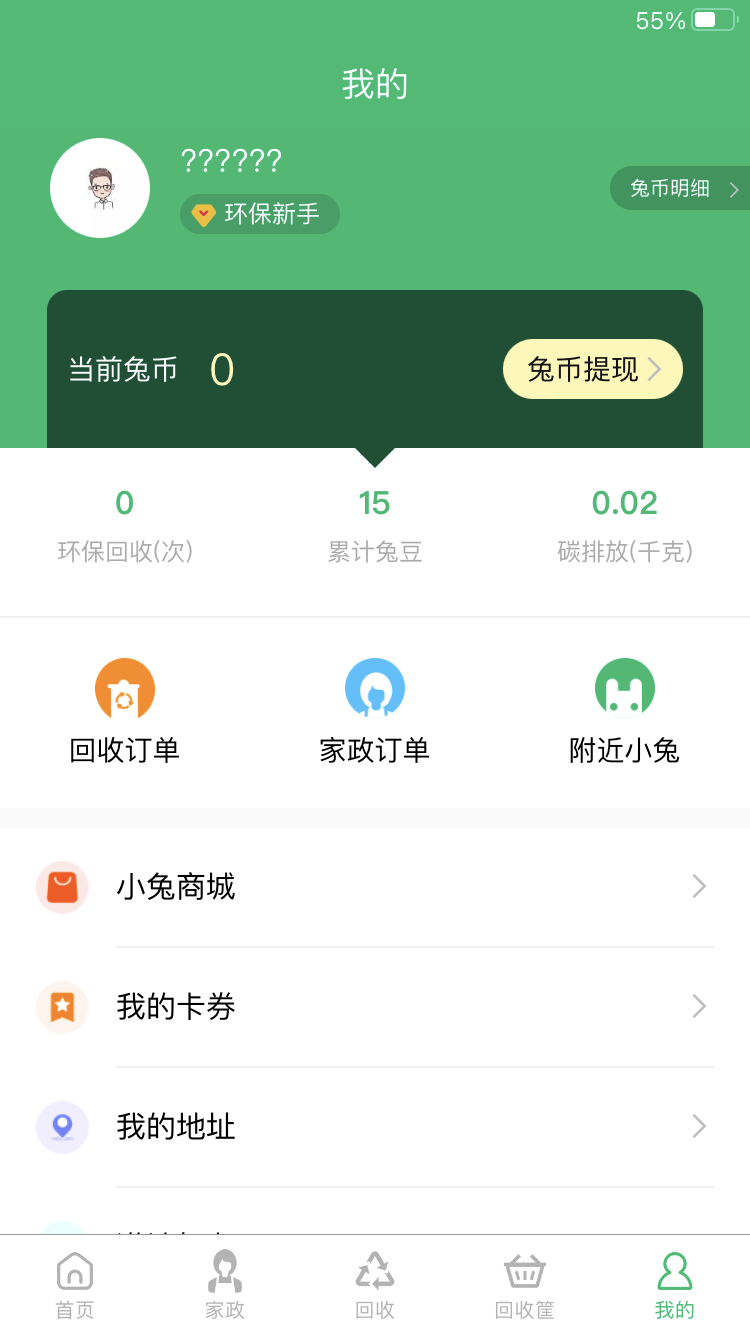Open 家政订单 housekeeping orders
This screenshot has height=1334, width=750.
375,712
